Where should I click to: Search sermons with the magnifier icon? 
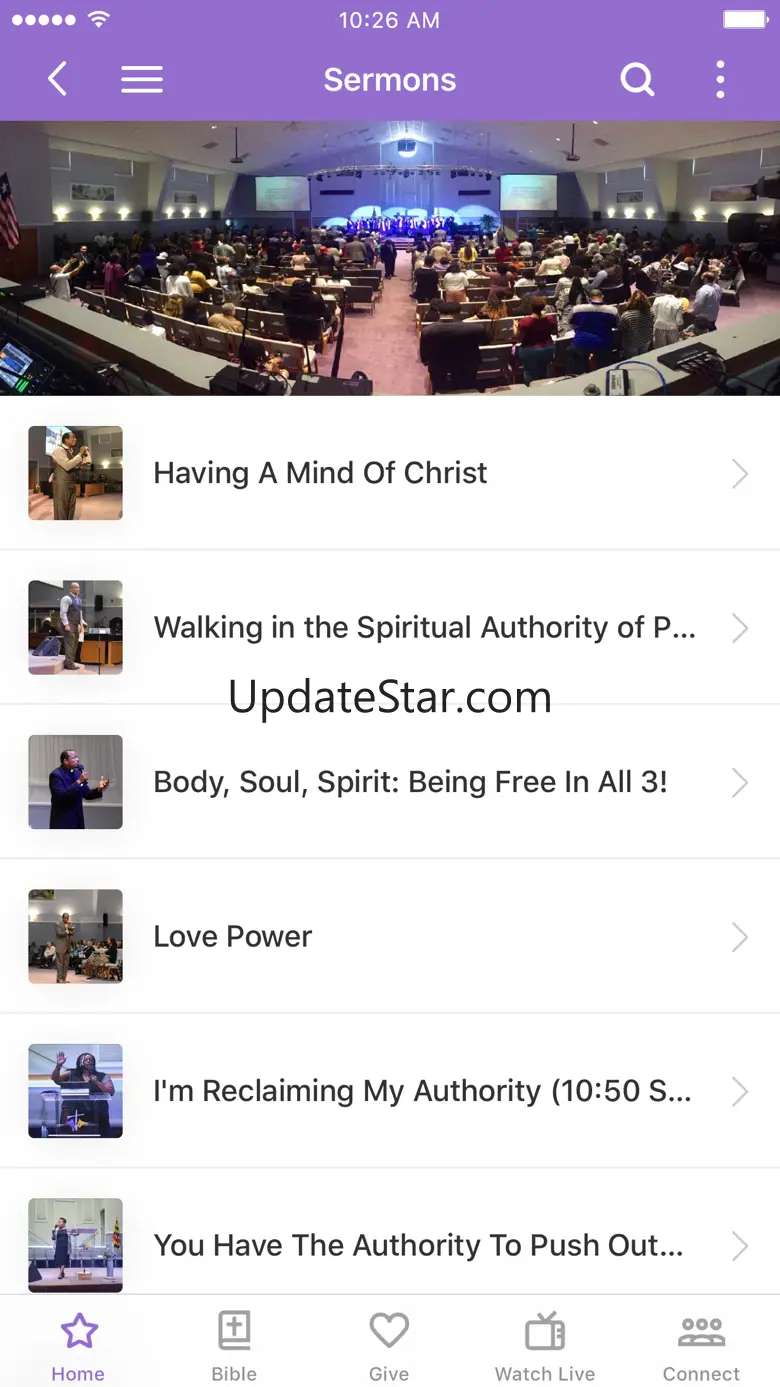(637, 79)
